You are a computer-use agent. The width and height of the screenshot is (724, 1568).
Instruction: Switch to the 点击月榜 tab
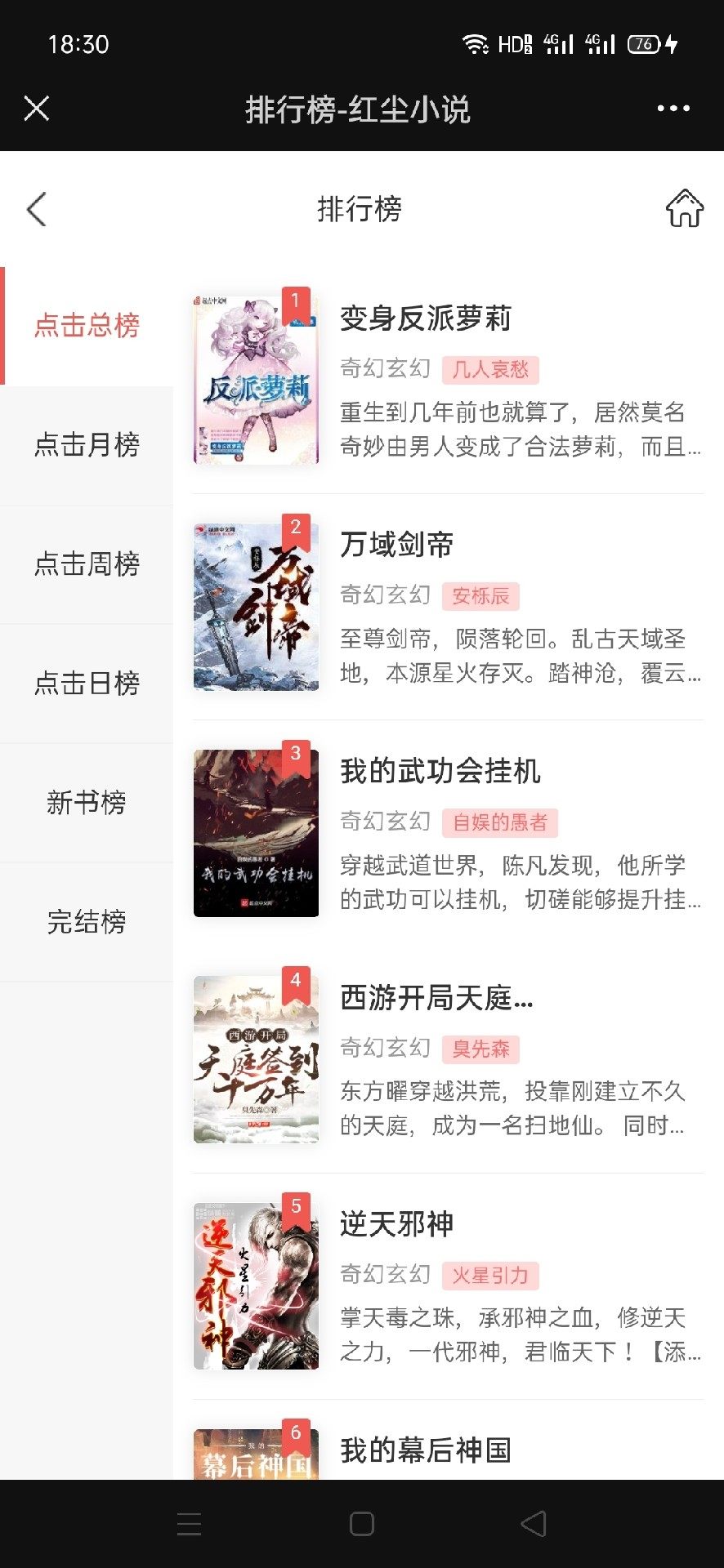[87, 445]
